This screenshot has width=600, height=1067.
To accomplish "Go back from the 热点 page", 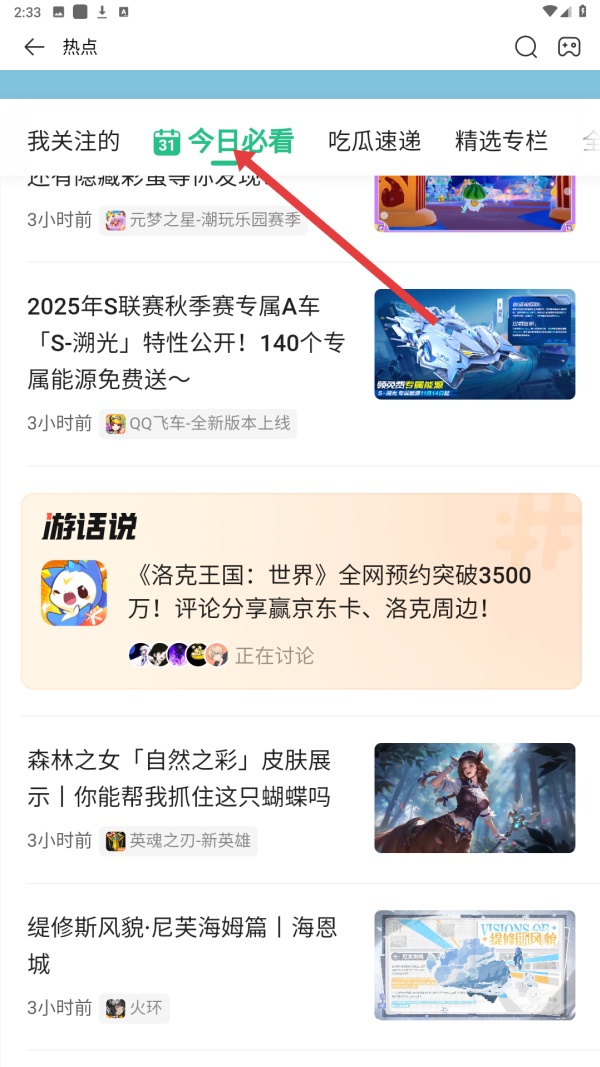I will 34,47.
